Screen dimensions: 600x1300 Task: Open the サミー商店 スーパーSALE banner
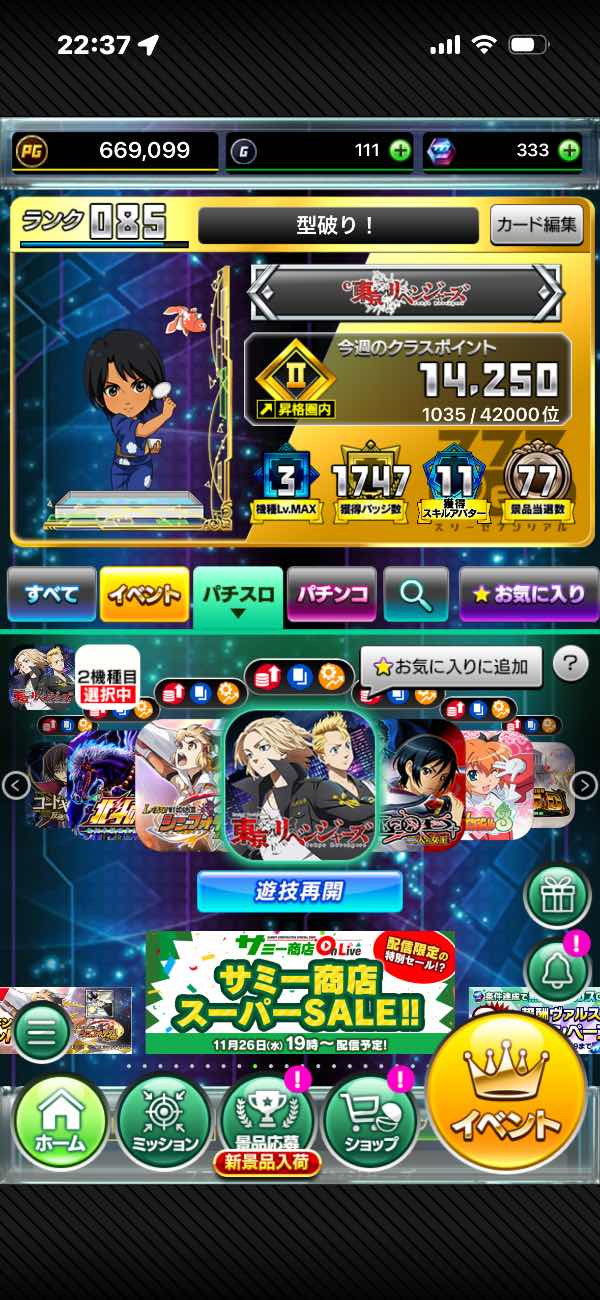tap(300, 992)
